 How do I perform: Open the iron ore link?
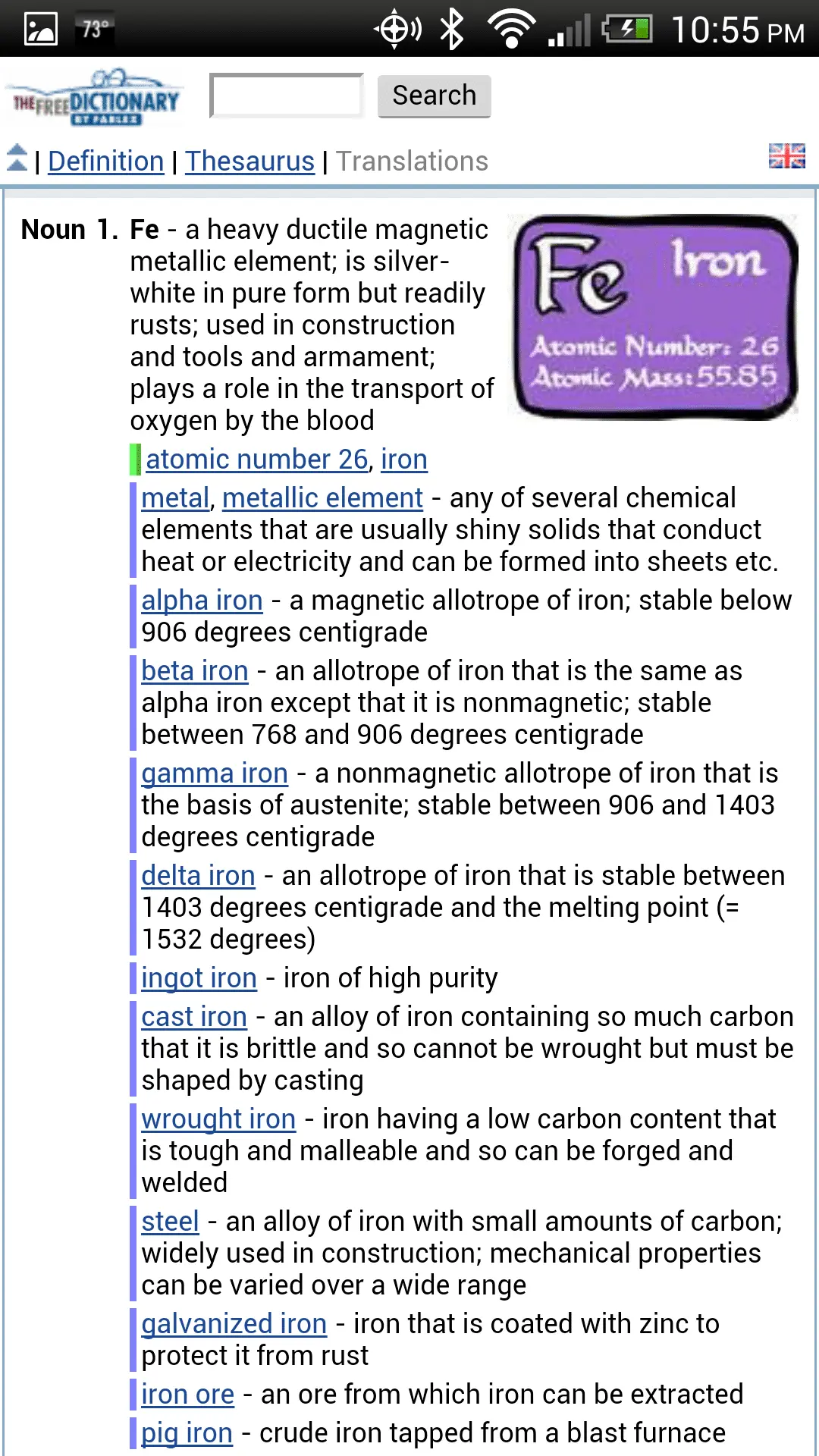188,1395
